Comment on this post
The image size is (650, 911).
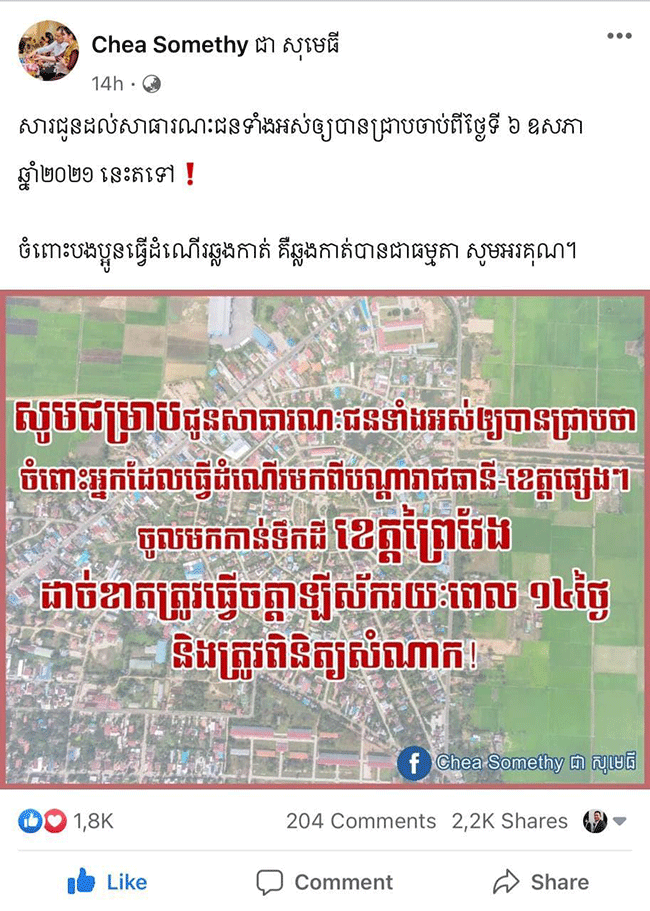[324, 882]
